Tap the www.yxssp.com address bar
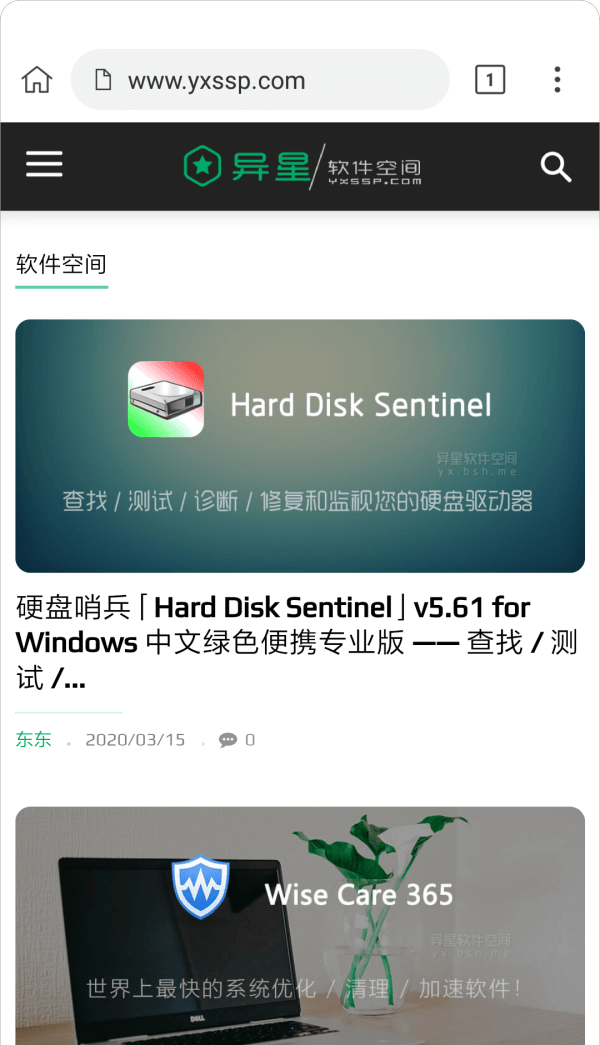Viewport: 600px width, 1045px height. (260, 80)
